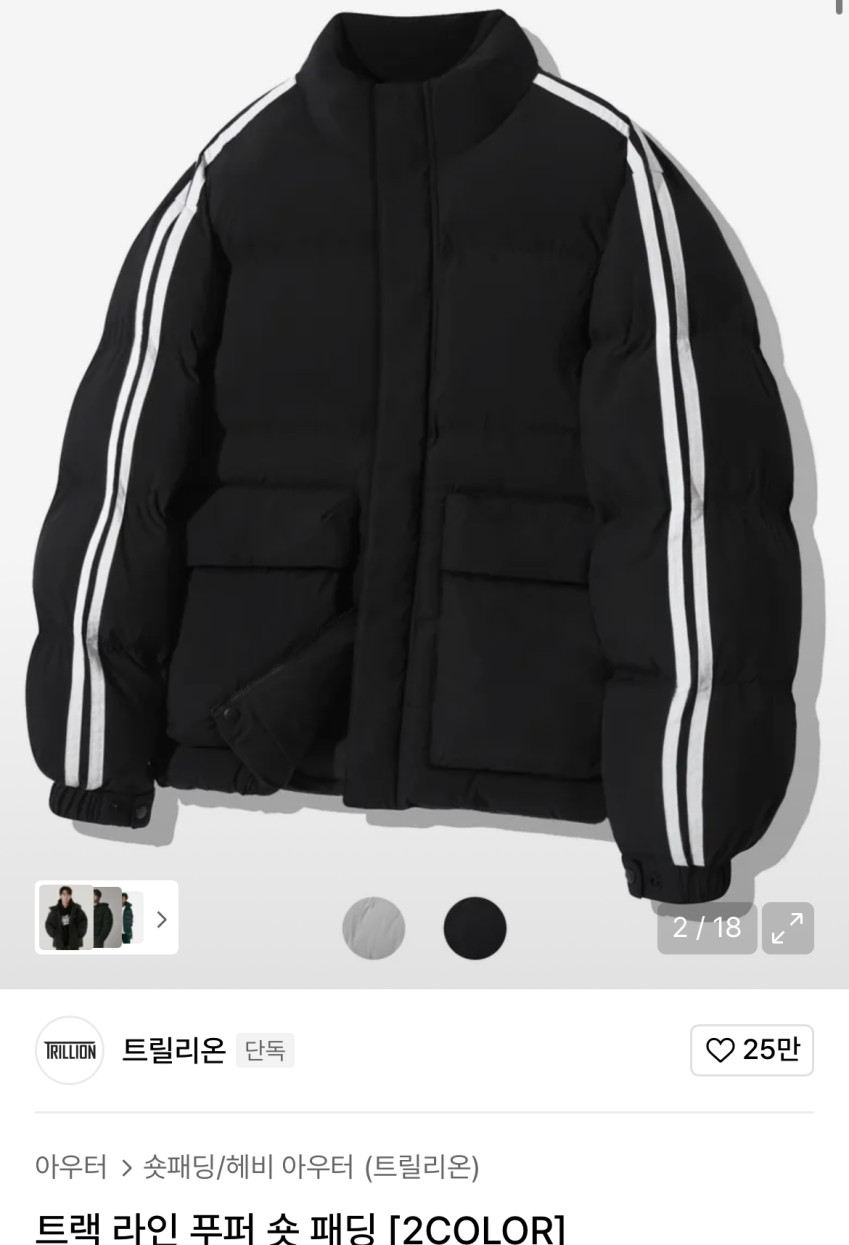Viewport: 849px width, 1245px height.
Task: Open the 트릴리온 brand page
Action: point(173,1051)
